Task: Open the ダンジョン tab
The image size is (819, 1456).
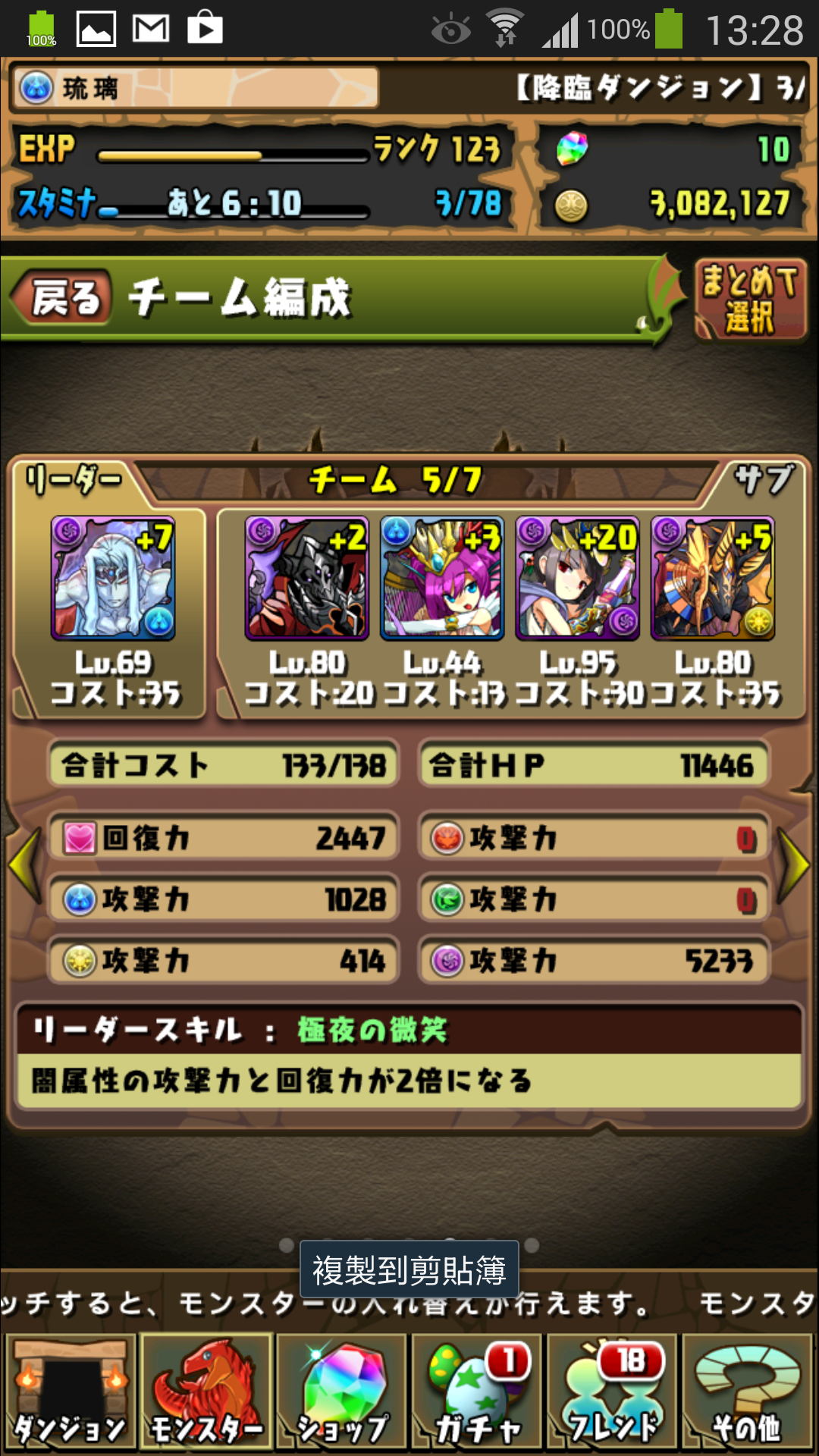Action: click(x=71, y=1392)
